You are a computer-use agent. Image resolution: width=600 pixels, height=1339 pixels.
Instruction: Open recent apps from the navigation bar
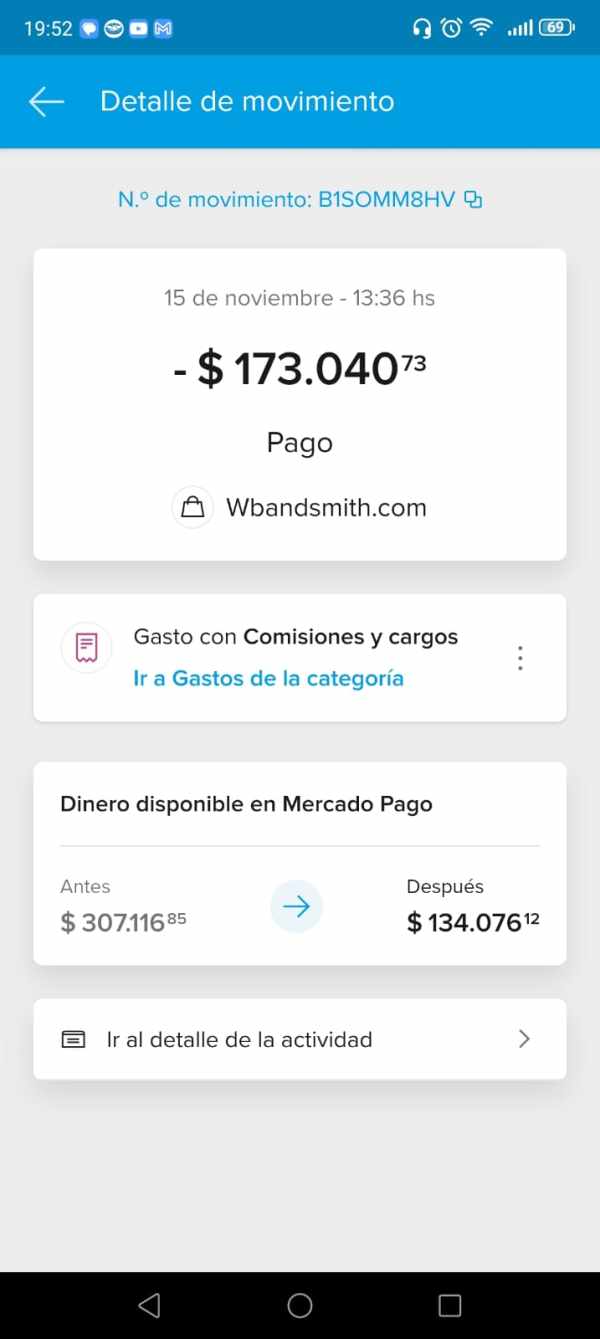pos(450,1305)
